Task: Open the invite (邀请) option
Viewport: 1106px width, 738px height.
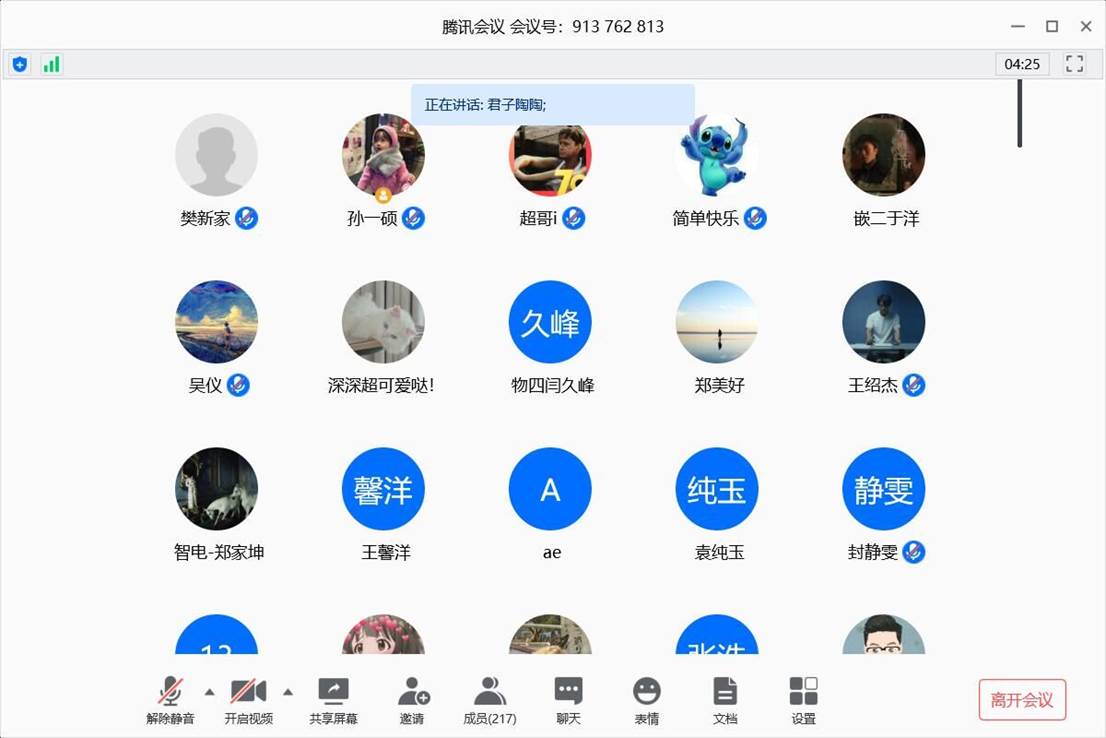Action: [412, 699]
